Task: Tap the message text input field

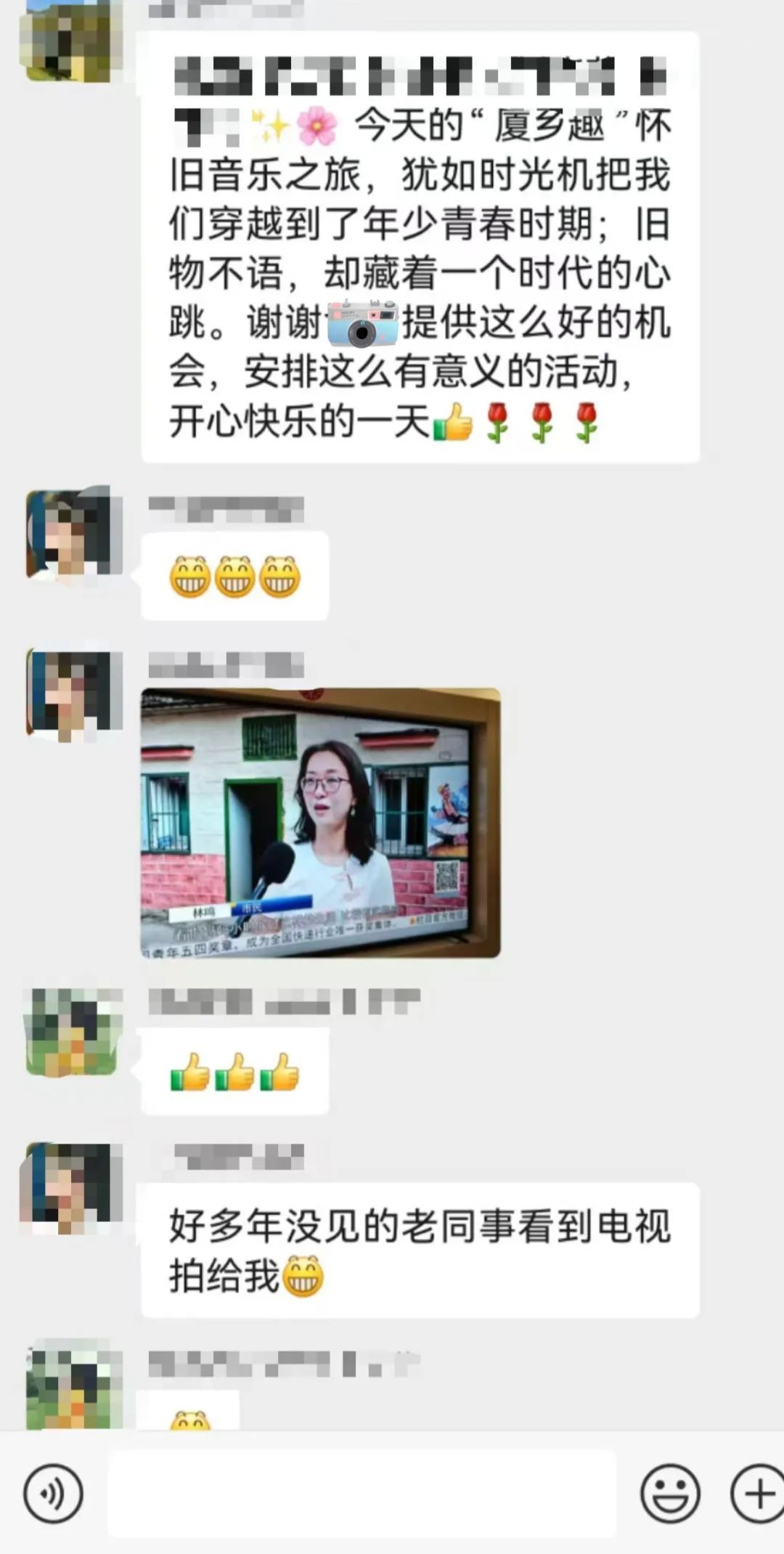Action: [x=362, y=1494]
